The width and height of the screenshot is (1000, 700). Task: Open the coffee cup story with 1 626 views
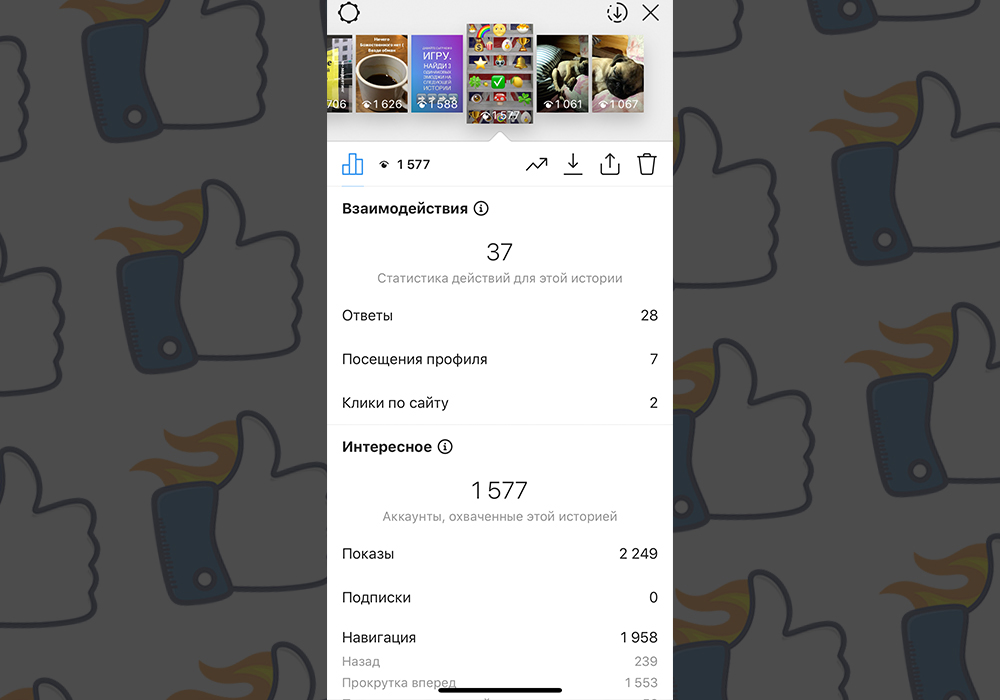381,74
